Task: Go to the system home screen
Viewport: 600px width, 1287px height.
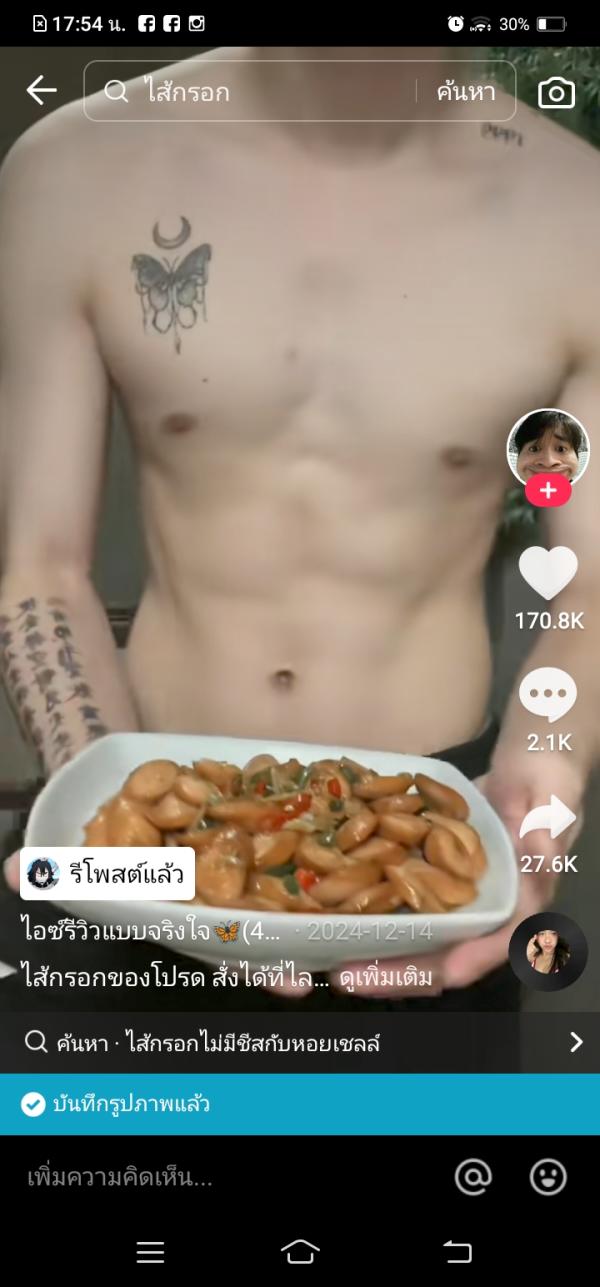Action: click(300, 1252)
